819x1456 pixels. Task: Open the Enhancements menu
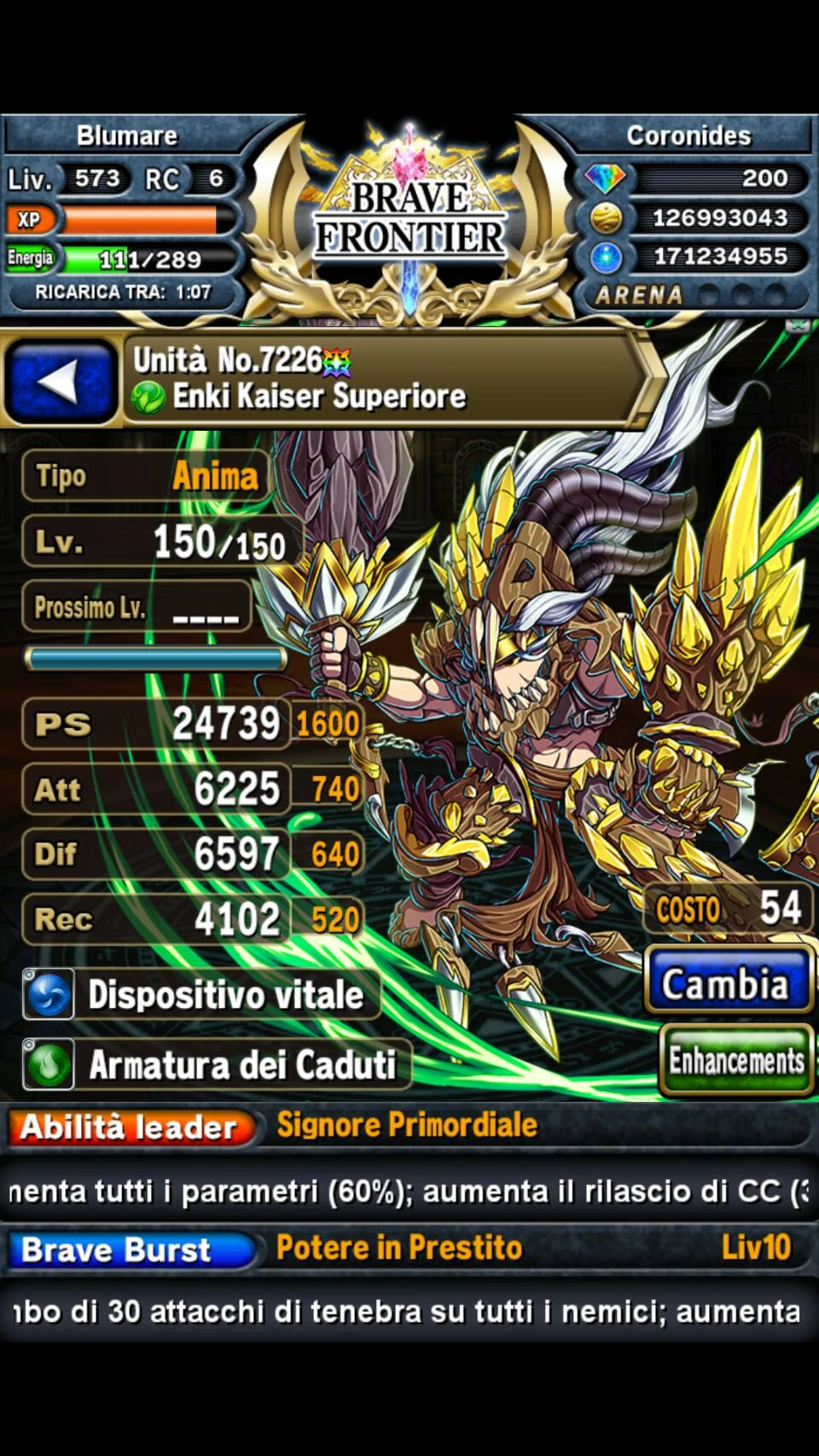point(735,1061)
